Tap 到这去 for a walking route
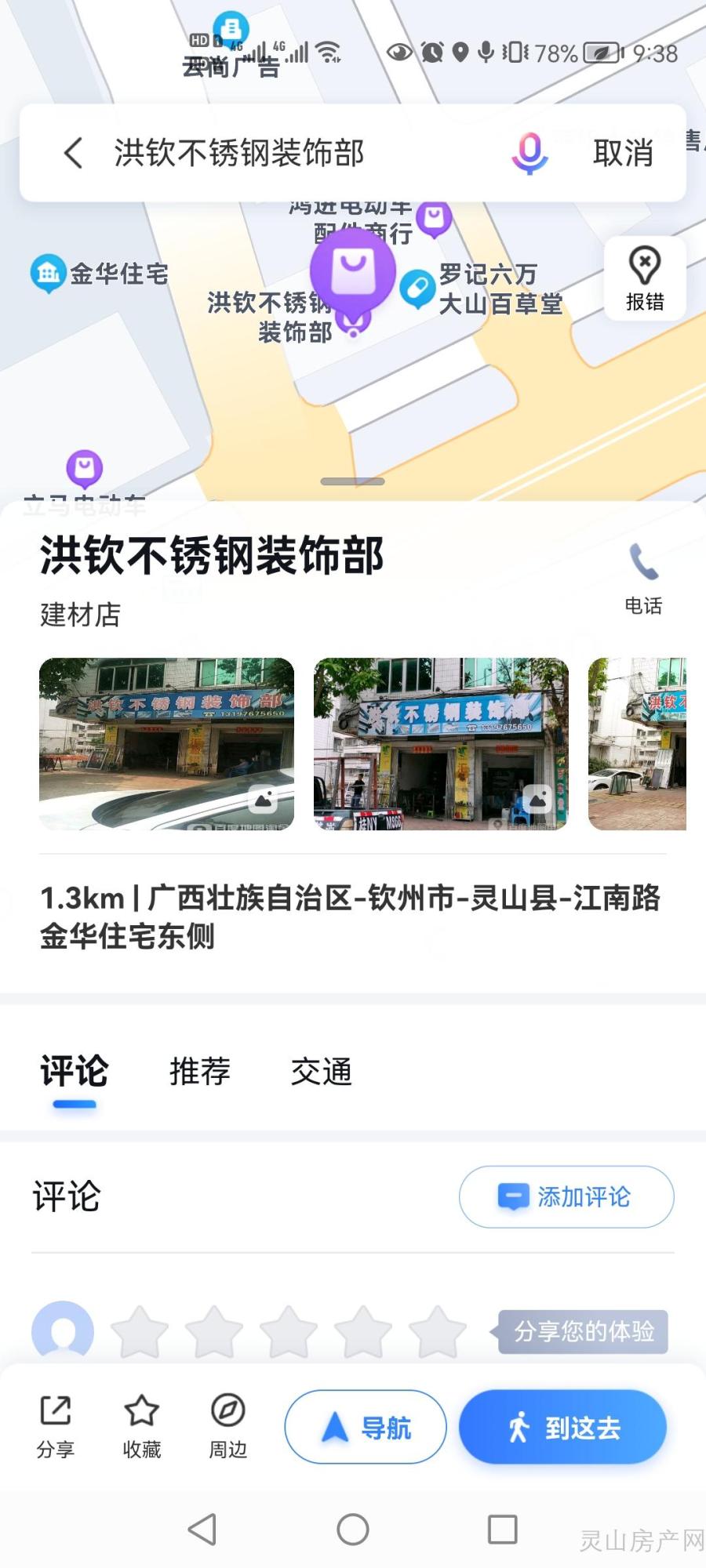This screenshot has height=1568, width=706. pyautogui.click(x=562, y=1427)
